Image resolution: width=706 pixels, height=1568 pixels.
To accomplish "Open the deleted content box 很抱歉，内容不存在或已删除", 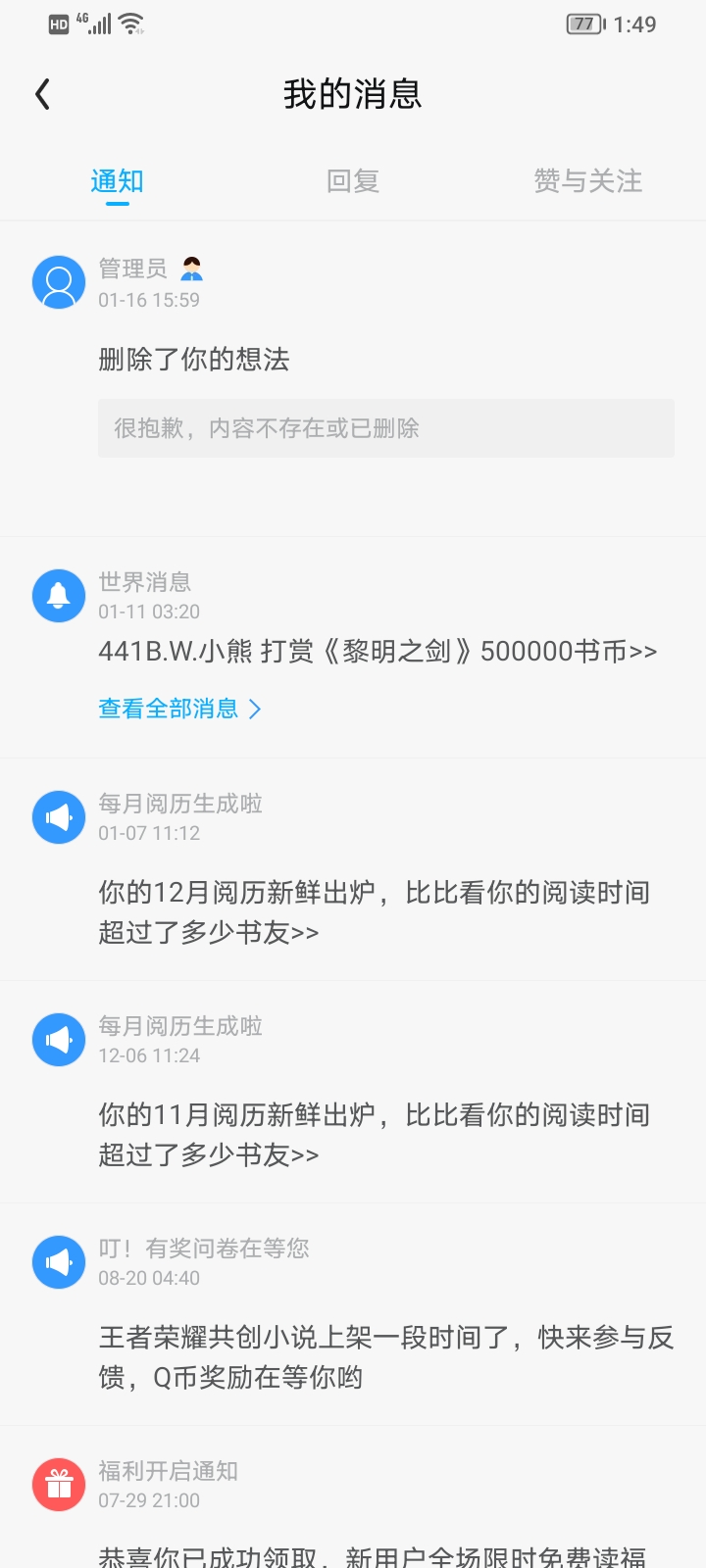I will [x=385, y=428].
